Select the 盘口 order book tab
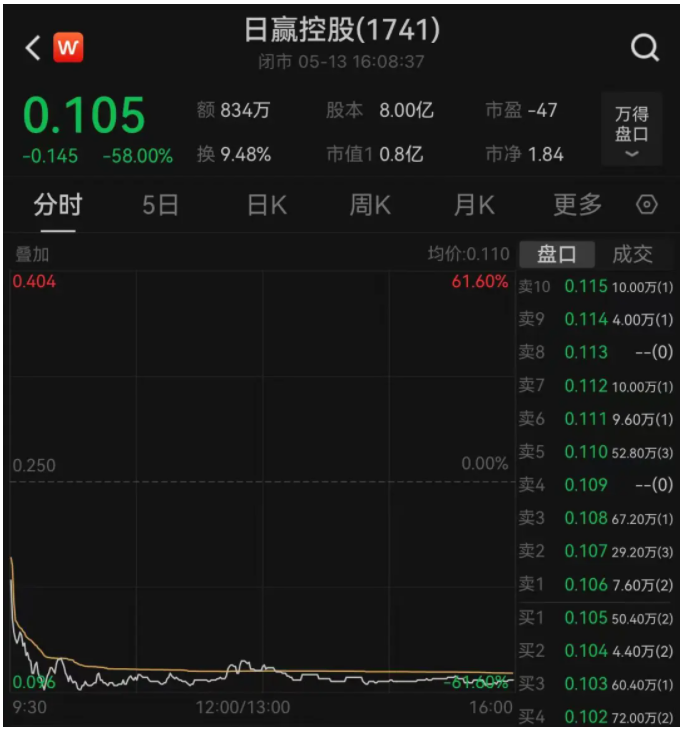 [x=557, y=255]
